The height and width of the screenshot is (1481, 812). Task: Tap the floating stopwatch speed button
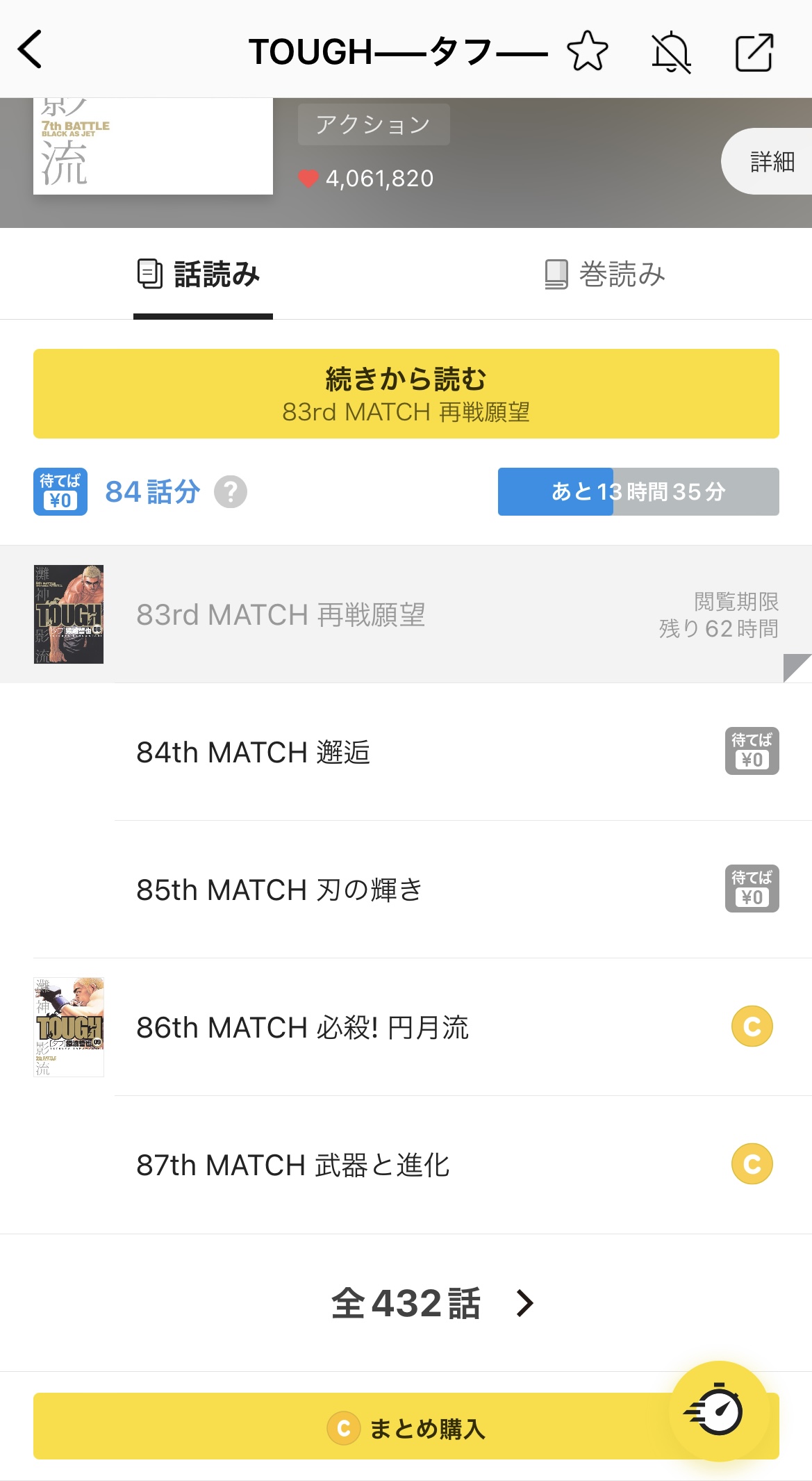pos(719,1411)
